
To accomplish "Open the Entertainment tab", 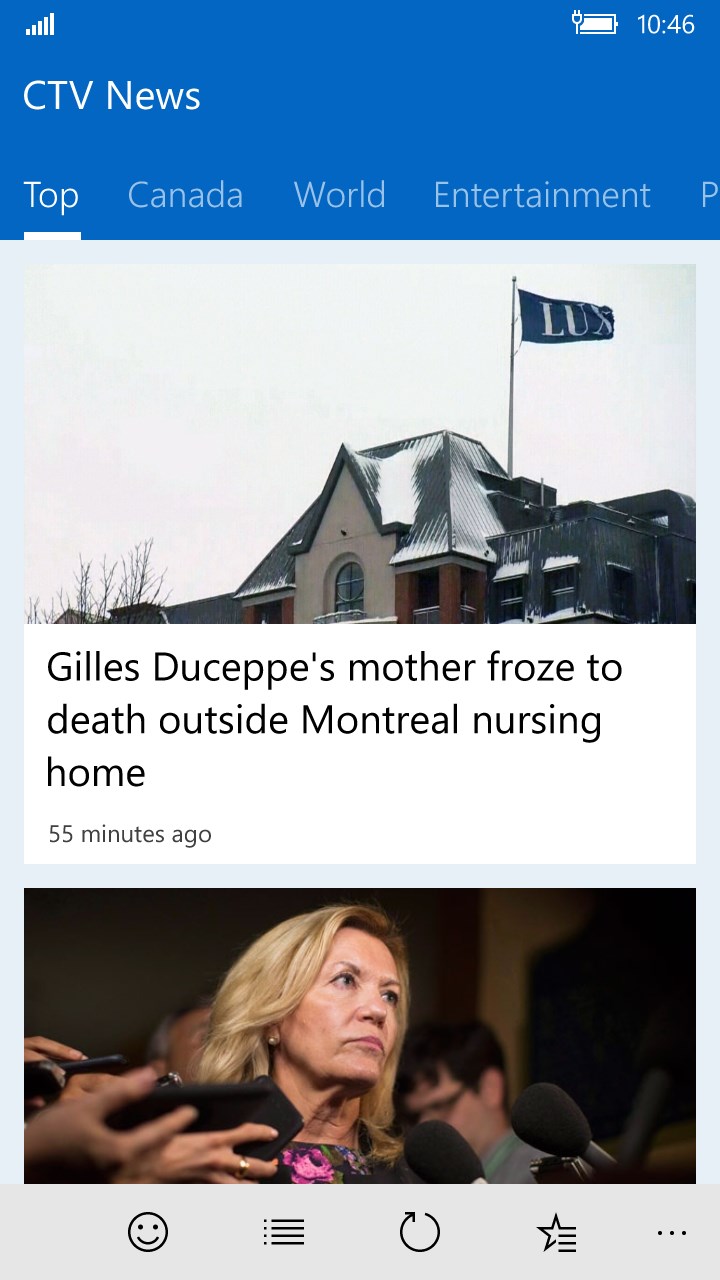I will 541,195.
